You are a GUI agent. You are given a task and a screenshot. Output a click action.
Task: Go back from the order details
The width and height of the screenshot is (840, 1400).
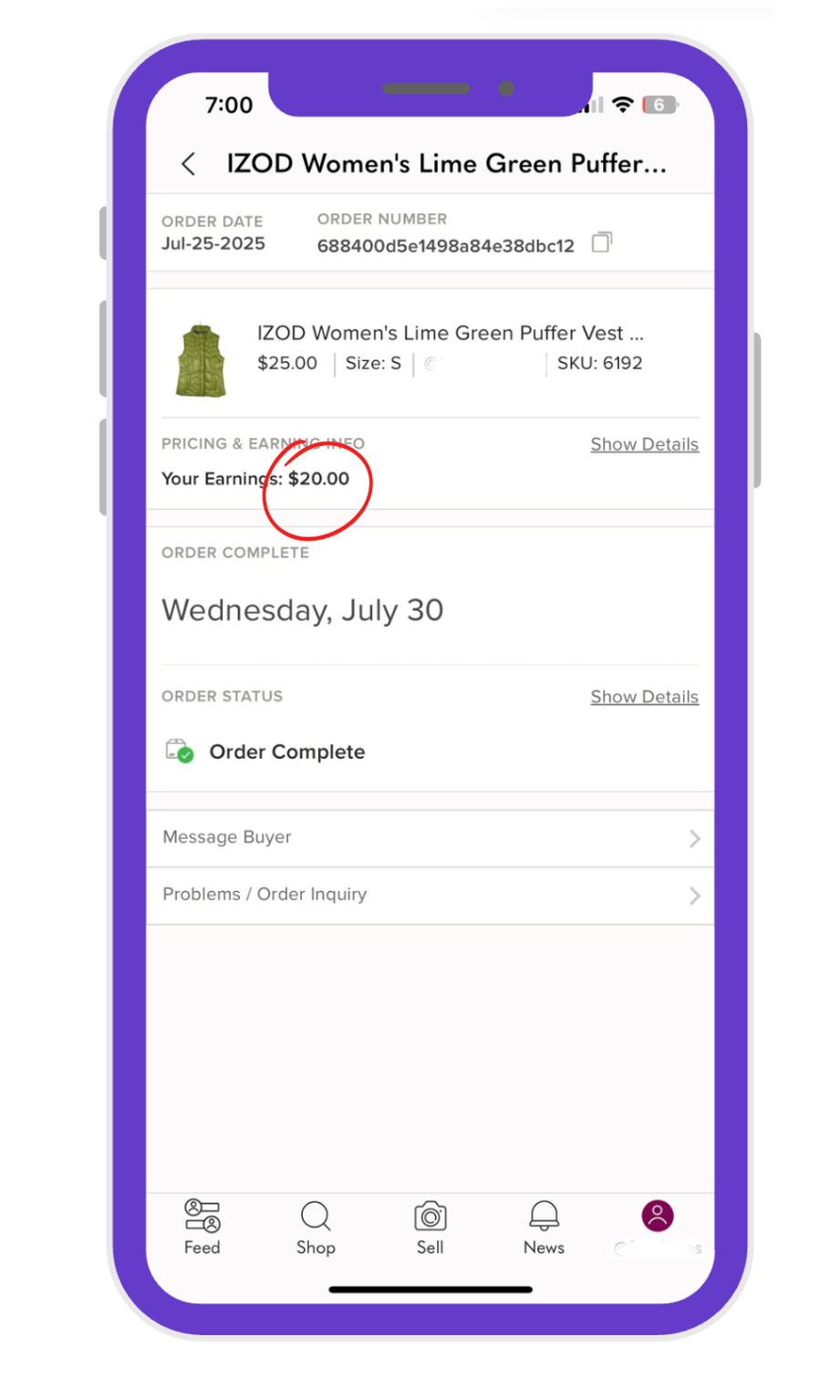click(189, 164)
